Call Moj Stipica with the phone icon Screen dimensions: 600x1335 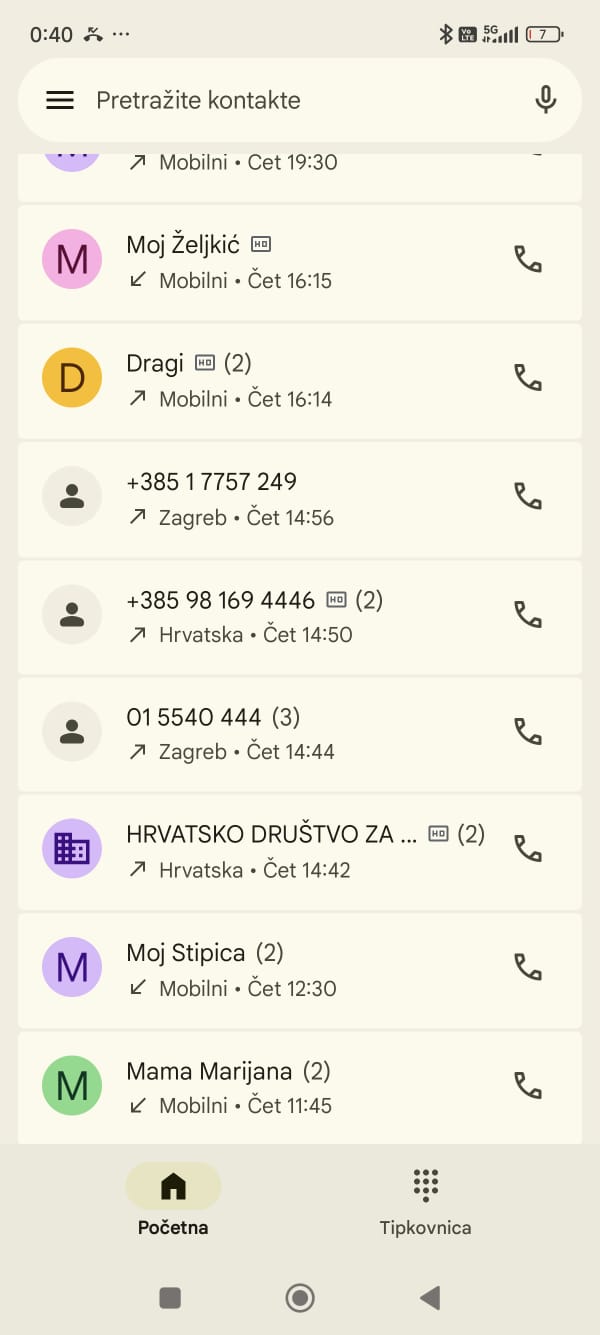pyautogui.click(x=528, y=967)
